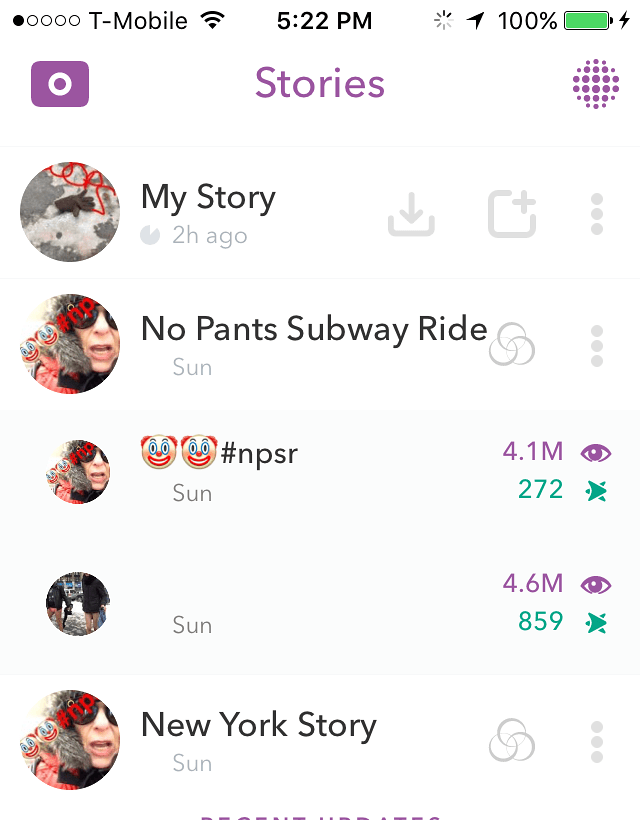Open options menu for New York Story
640x820 pixels.
click(x=597, y=742)
